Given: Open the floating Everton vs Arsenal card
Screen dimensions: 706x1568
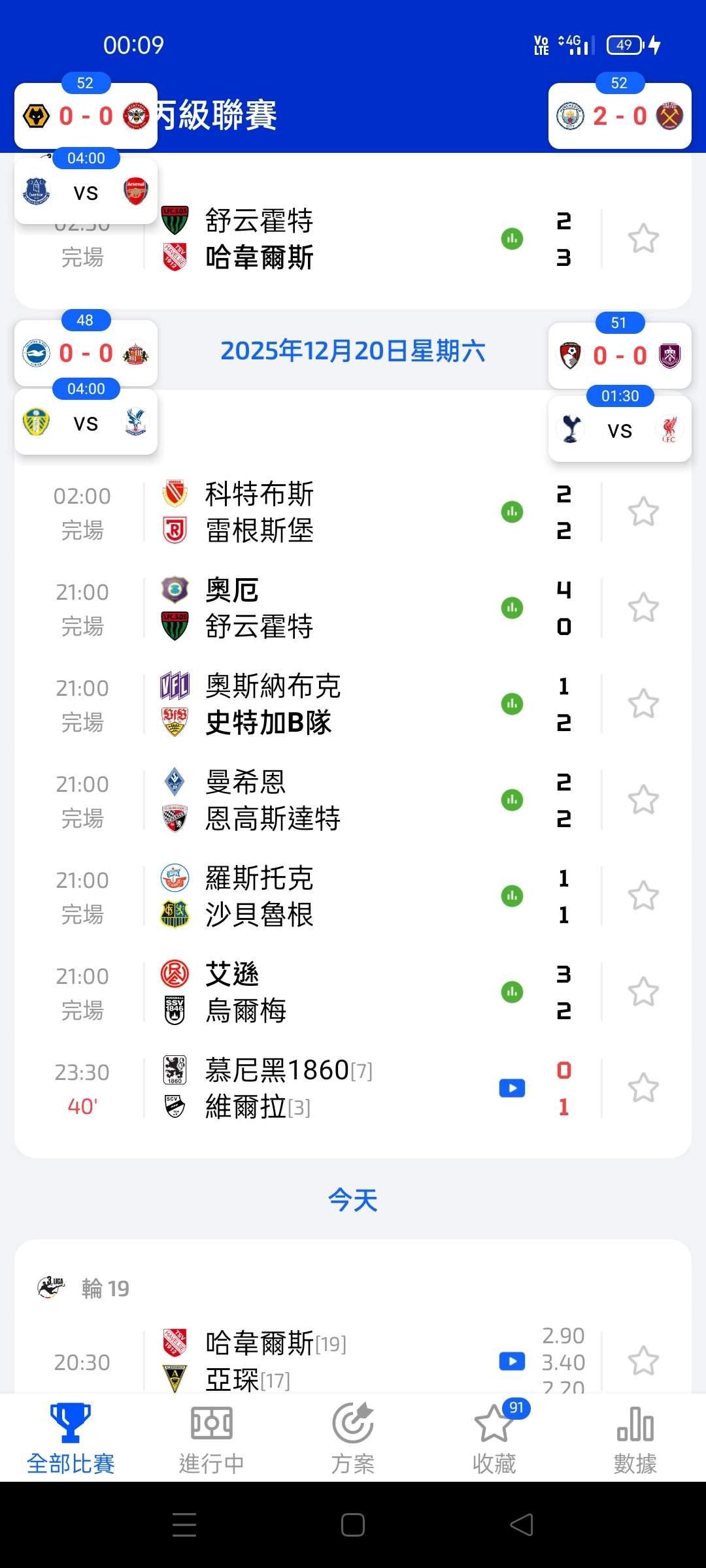Looking at the screenshot, I should pyautogui.click(x=86, y=192).
